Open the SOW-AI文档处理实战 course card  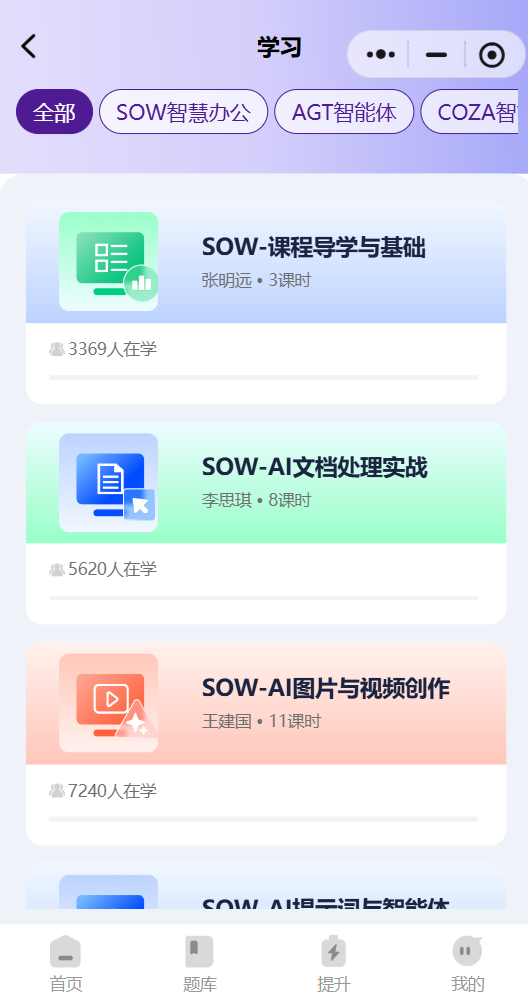coord(266,523)
